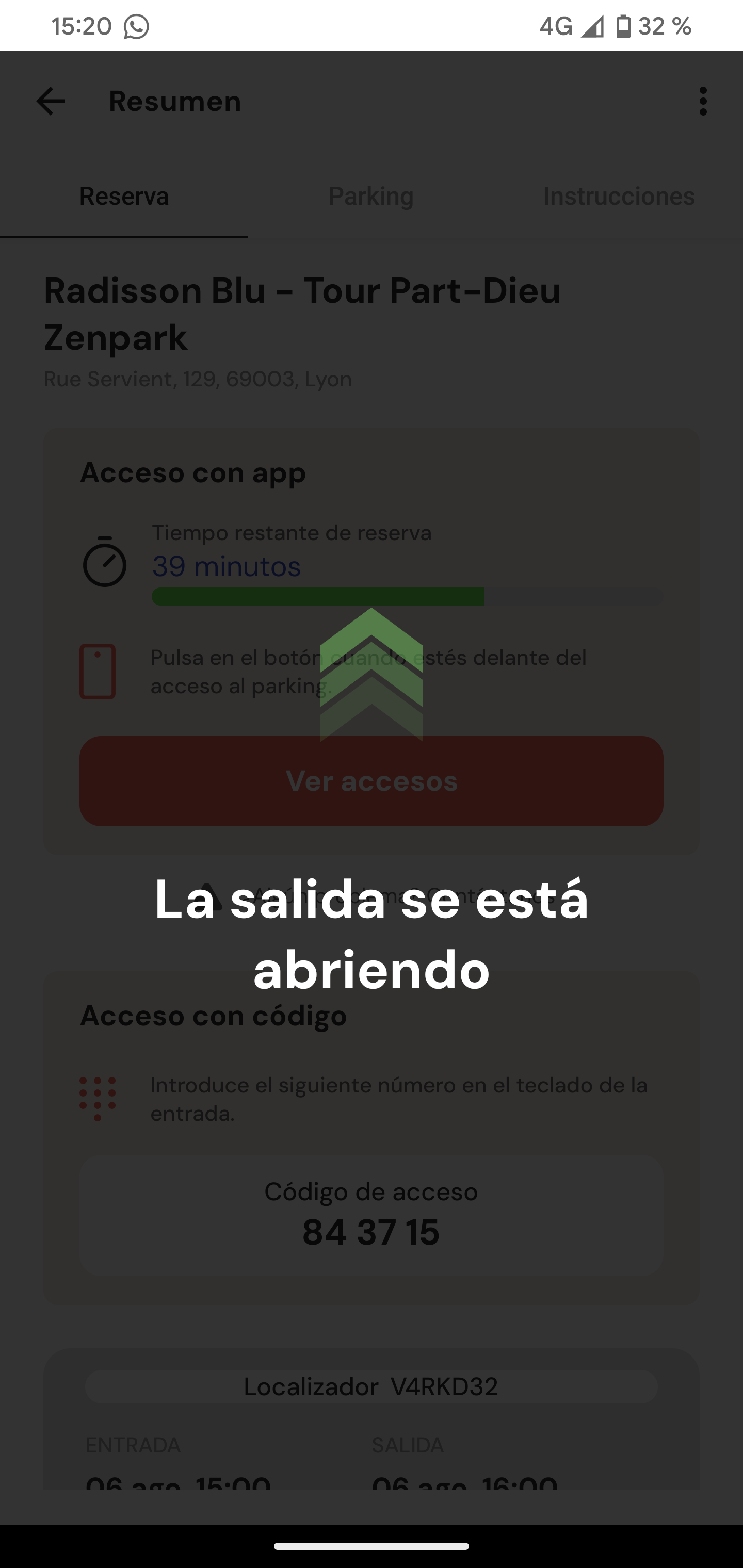Toggle the warning notice under Ver accesos
This screenshot has height=1568, width=743.
tap(370, 895)
